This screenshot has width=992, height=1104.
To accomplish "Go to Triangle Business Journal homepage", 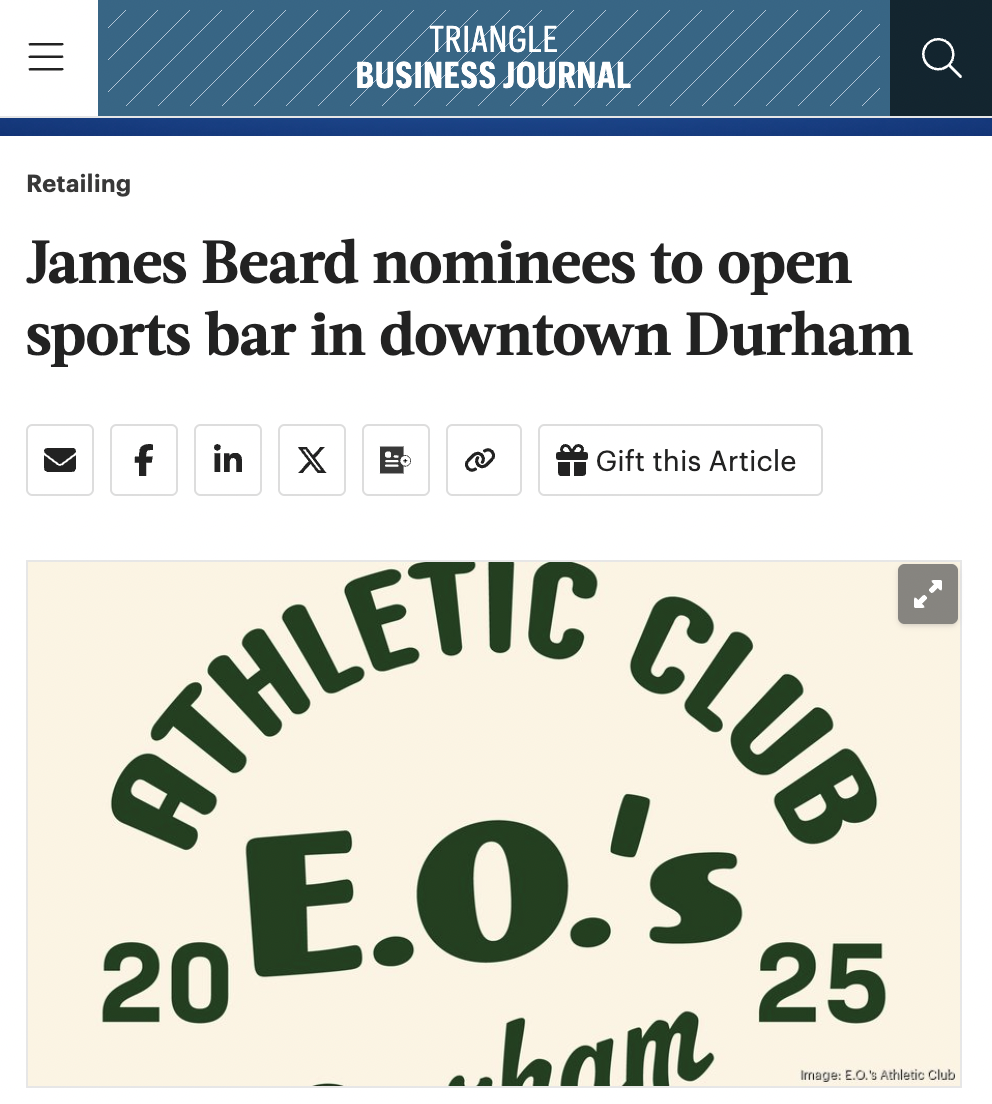I will [x=493, y=57].
